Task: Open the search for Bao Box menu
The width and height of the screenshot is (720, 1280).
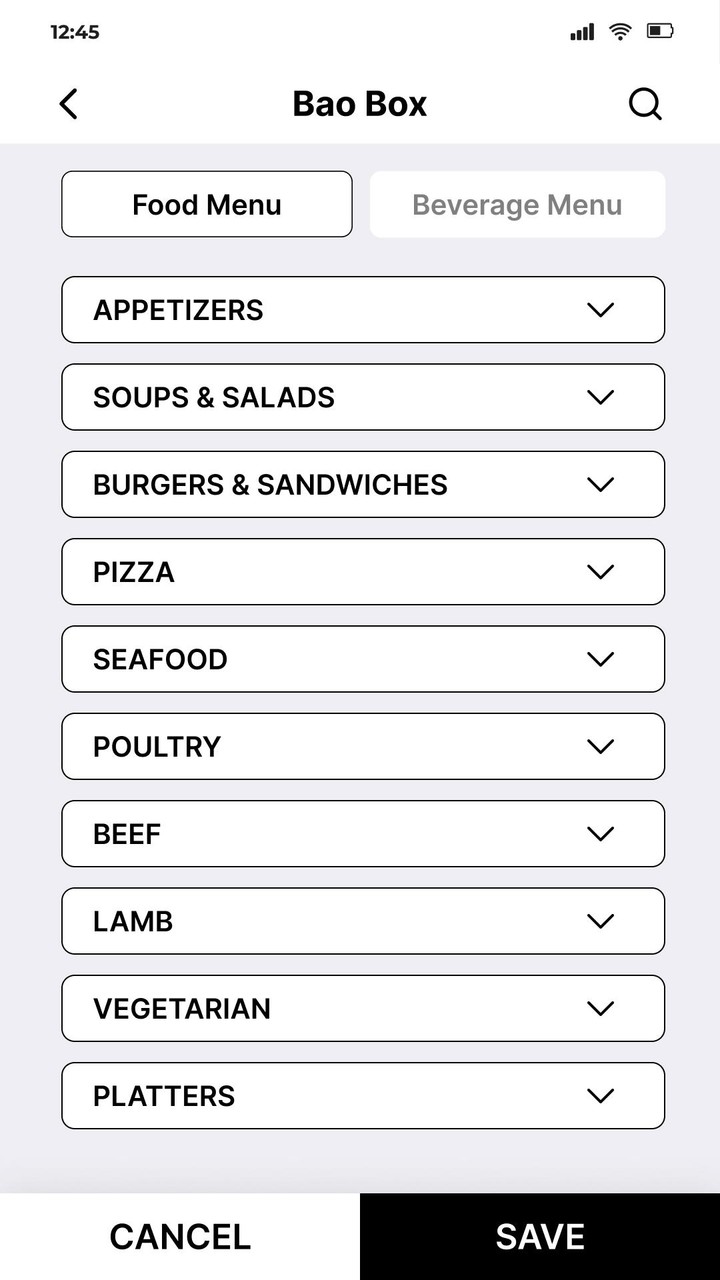Action: 645,103
